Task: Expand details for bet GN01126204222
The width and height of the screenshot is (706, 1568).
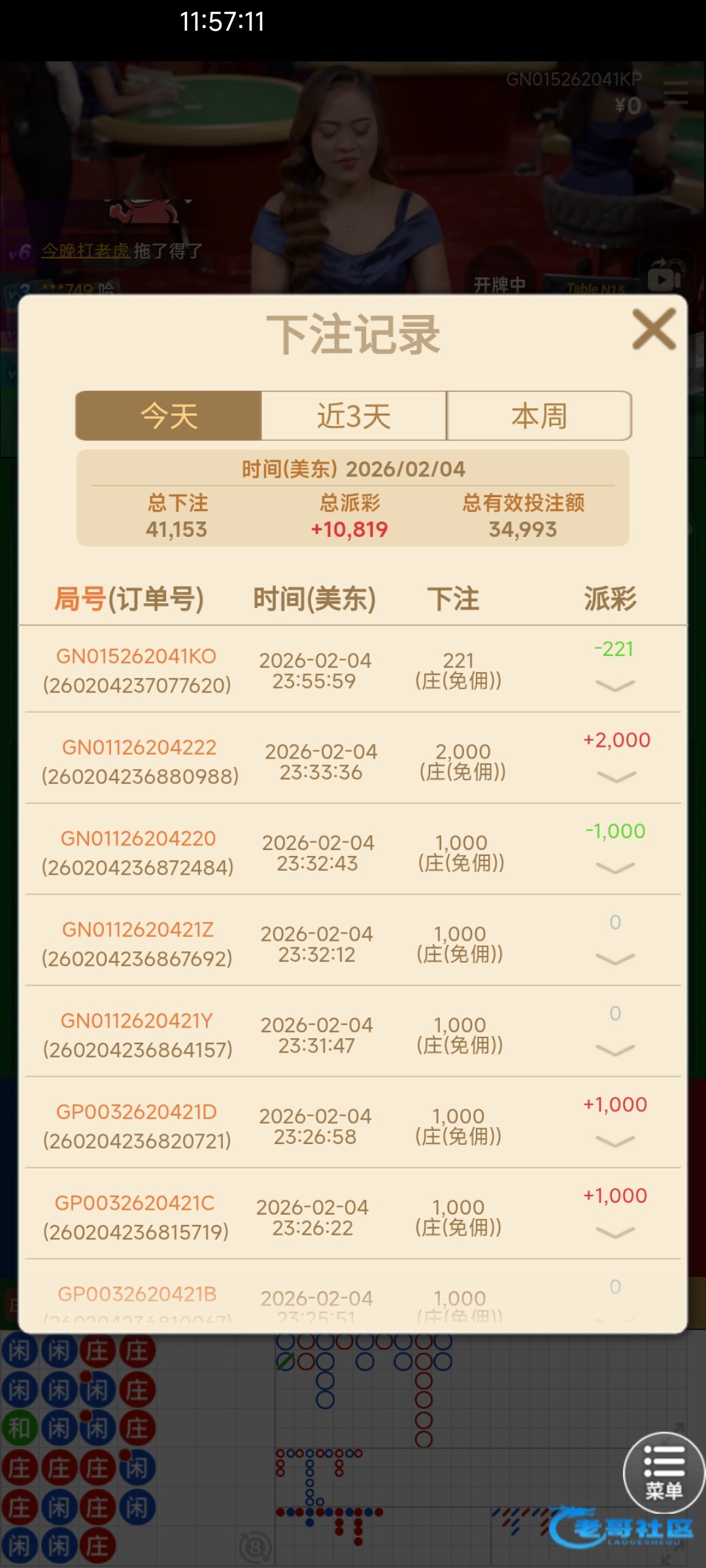Action: (616, 777)
